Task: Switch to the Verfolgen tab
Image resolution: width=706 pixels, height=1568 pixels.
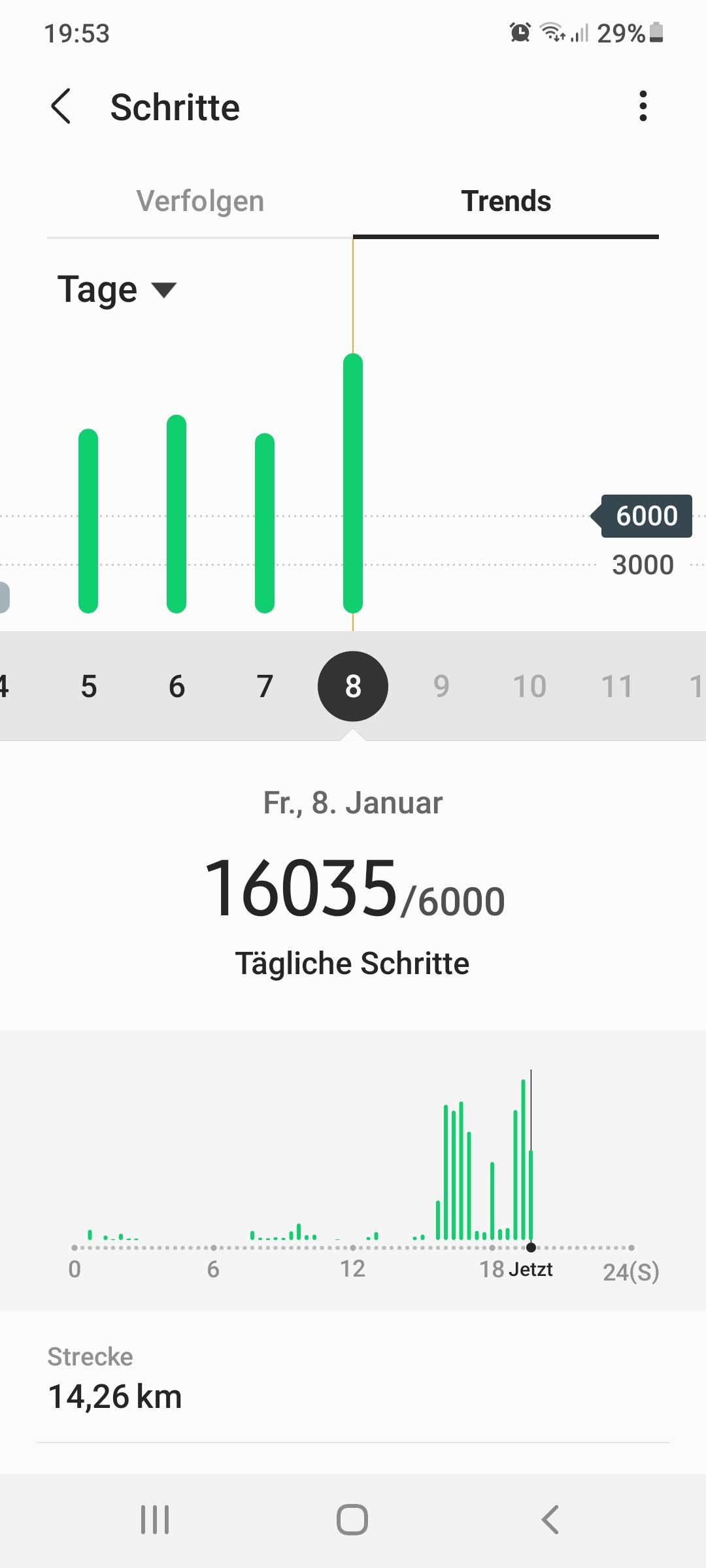Action: tap(200, 201)
